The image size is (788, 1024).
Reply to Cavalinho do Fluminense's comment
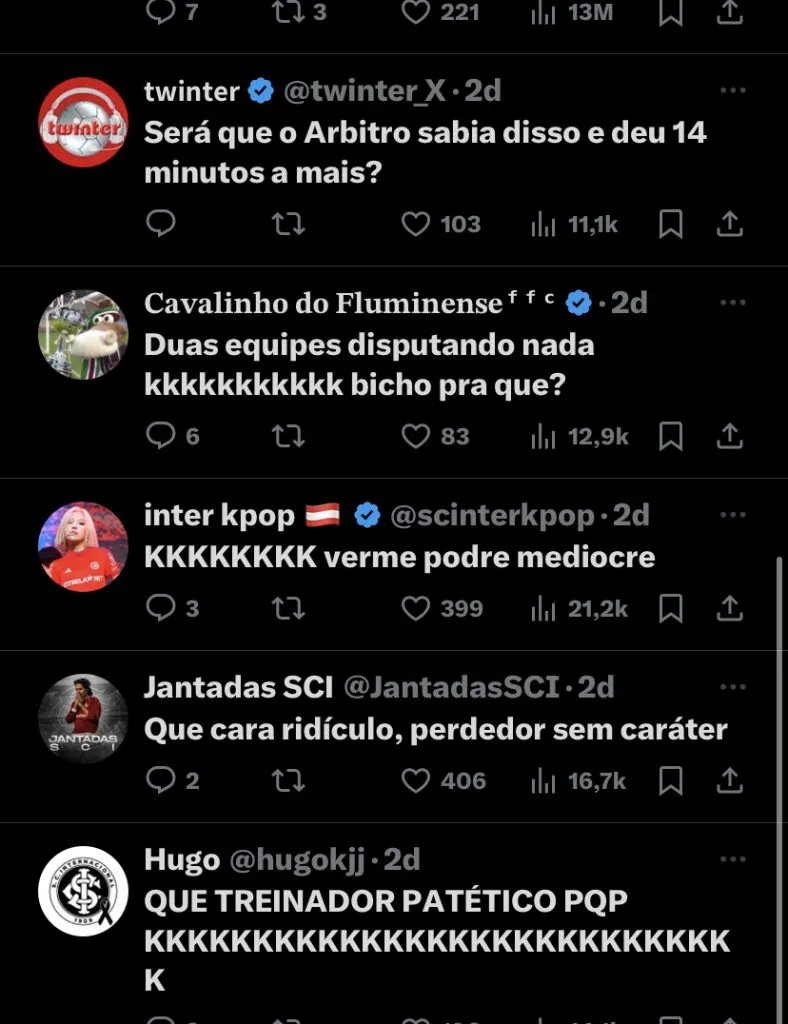(161, 436)
